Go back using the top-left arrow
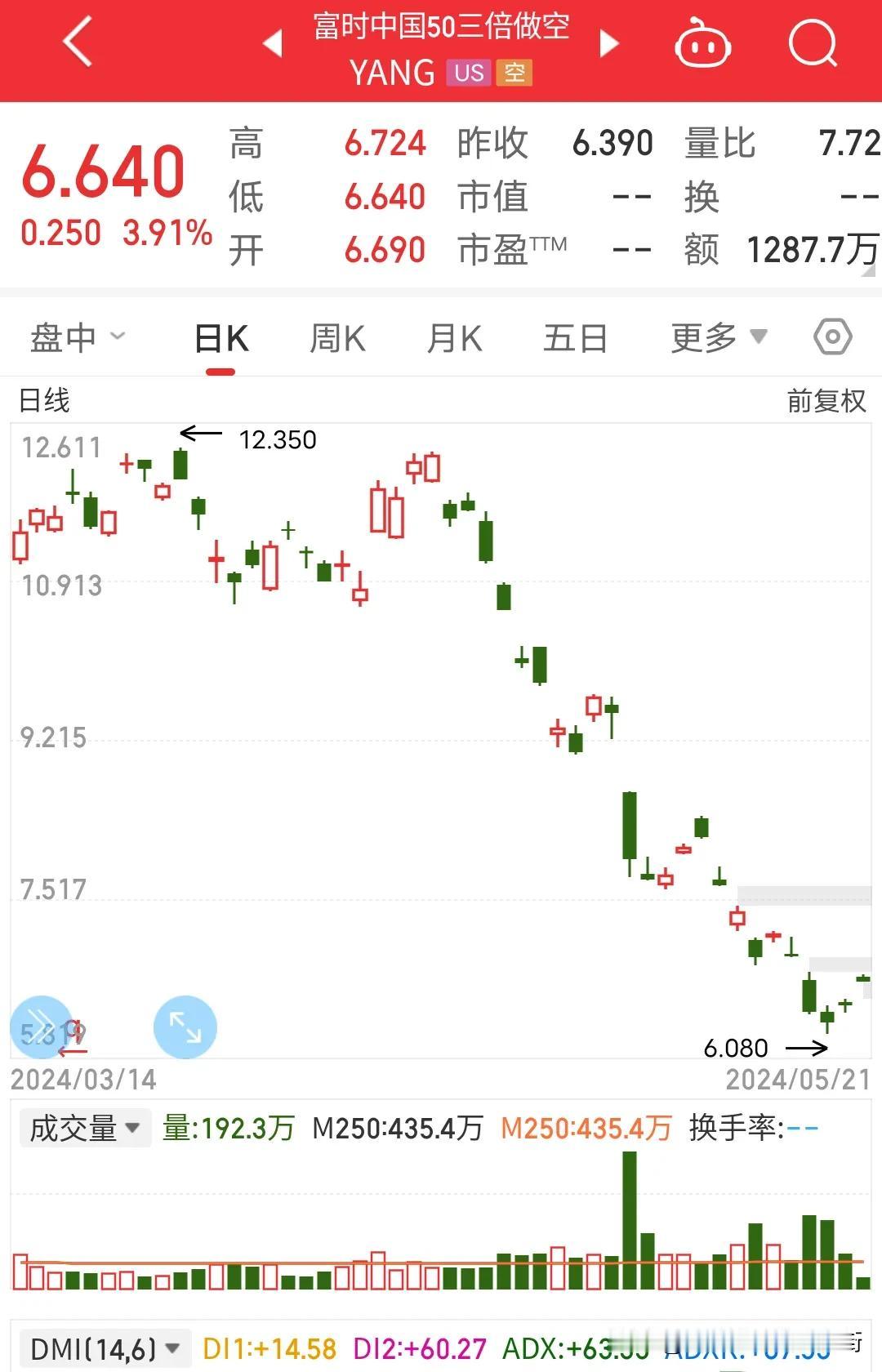 coord(78,42)
